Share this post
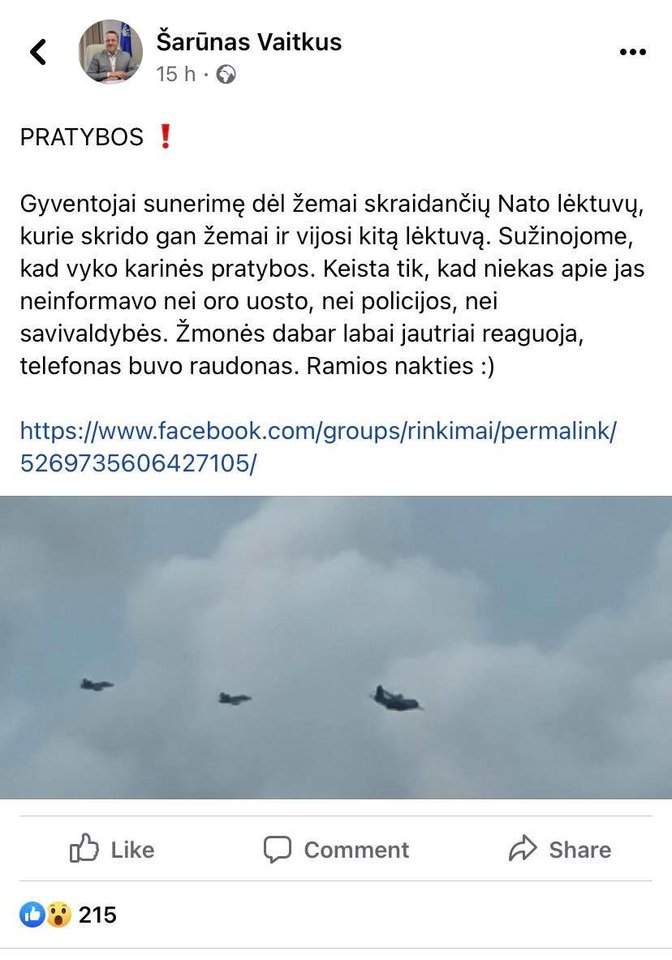672x960 pixels. tap(559, 850)
